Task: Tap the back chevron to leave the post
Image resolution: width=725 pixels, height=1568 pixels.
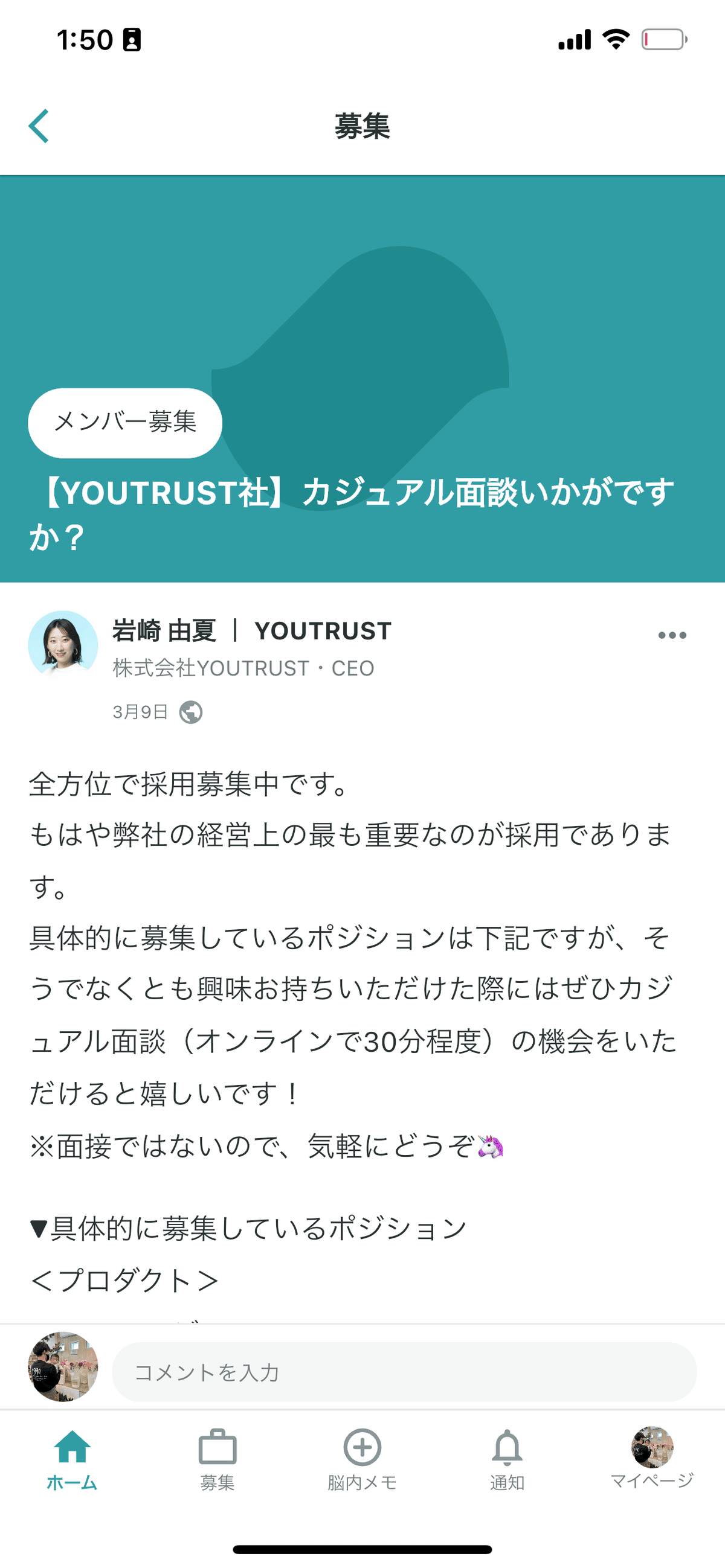Action: [38, 127]
